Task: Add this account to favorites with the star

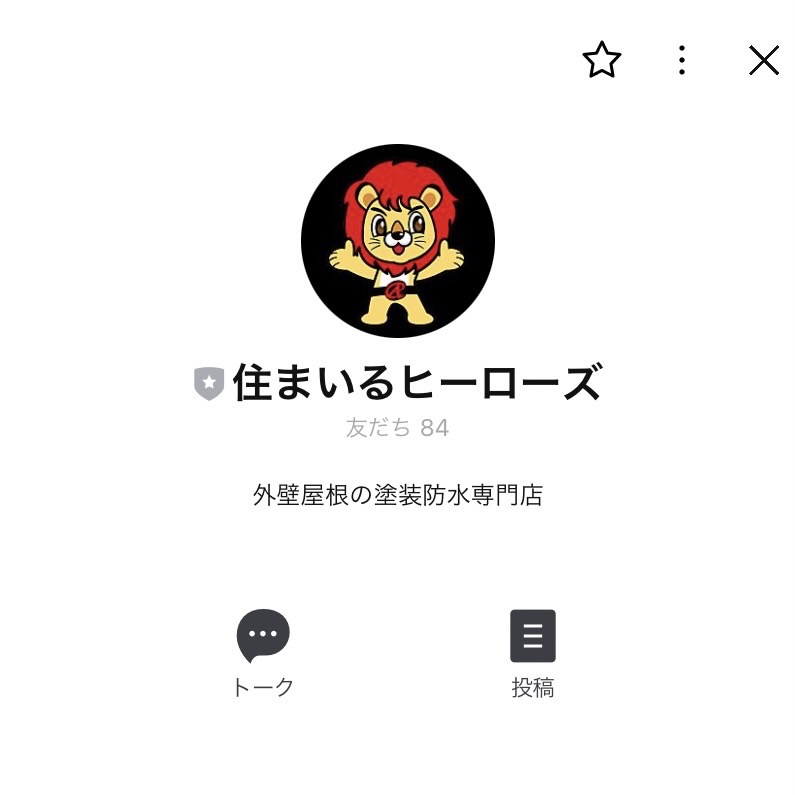Action: (x=601, y=61)
